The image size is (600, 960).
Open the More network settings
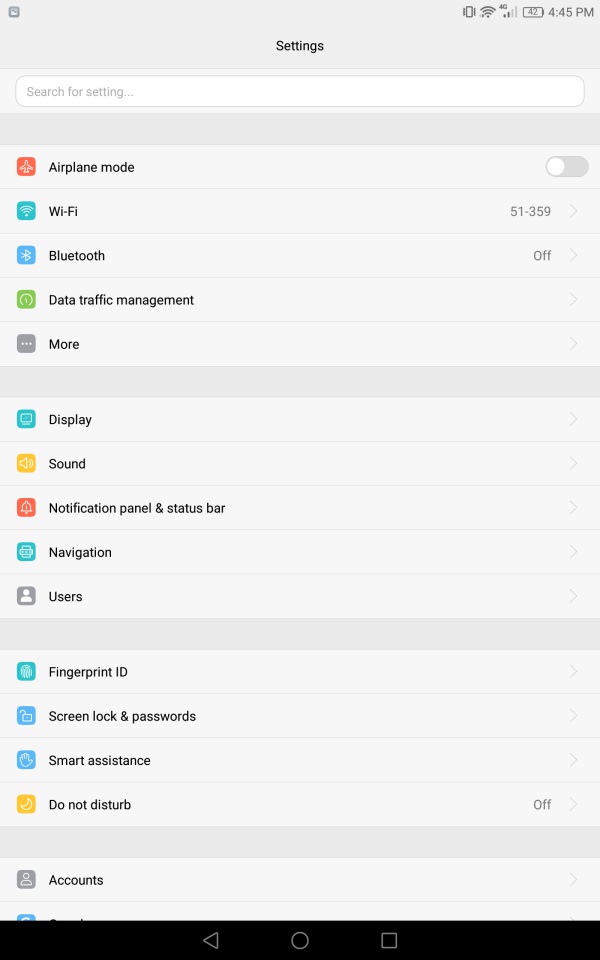coord(300,344)
